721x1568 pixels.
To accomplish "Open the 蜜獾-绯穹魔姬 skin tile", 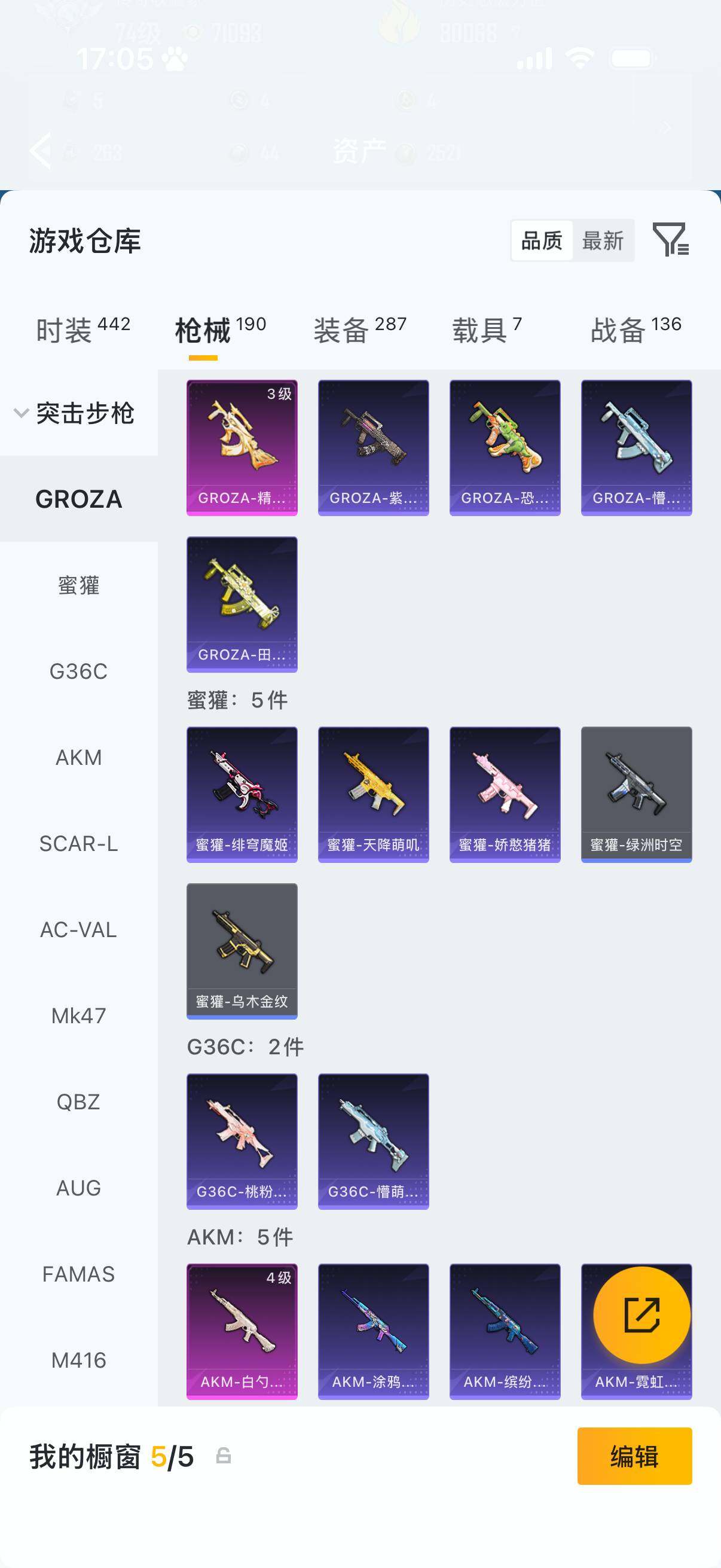I will [x=242, y=794].
